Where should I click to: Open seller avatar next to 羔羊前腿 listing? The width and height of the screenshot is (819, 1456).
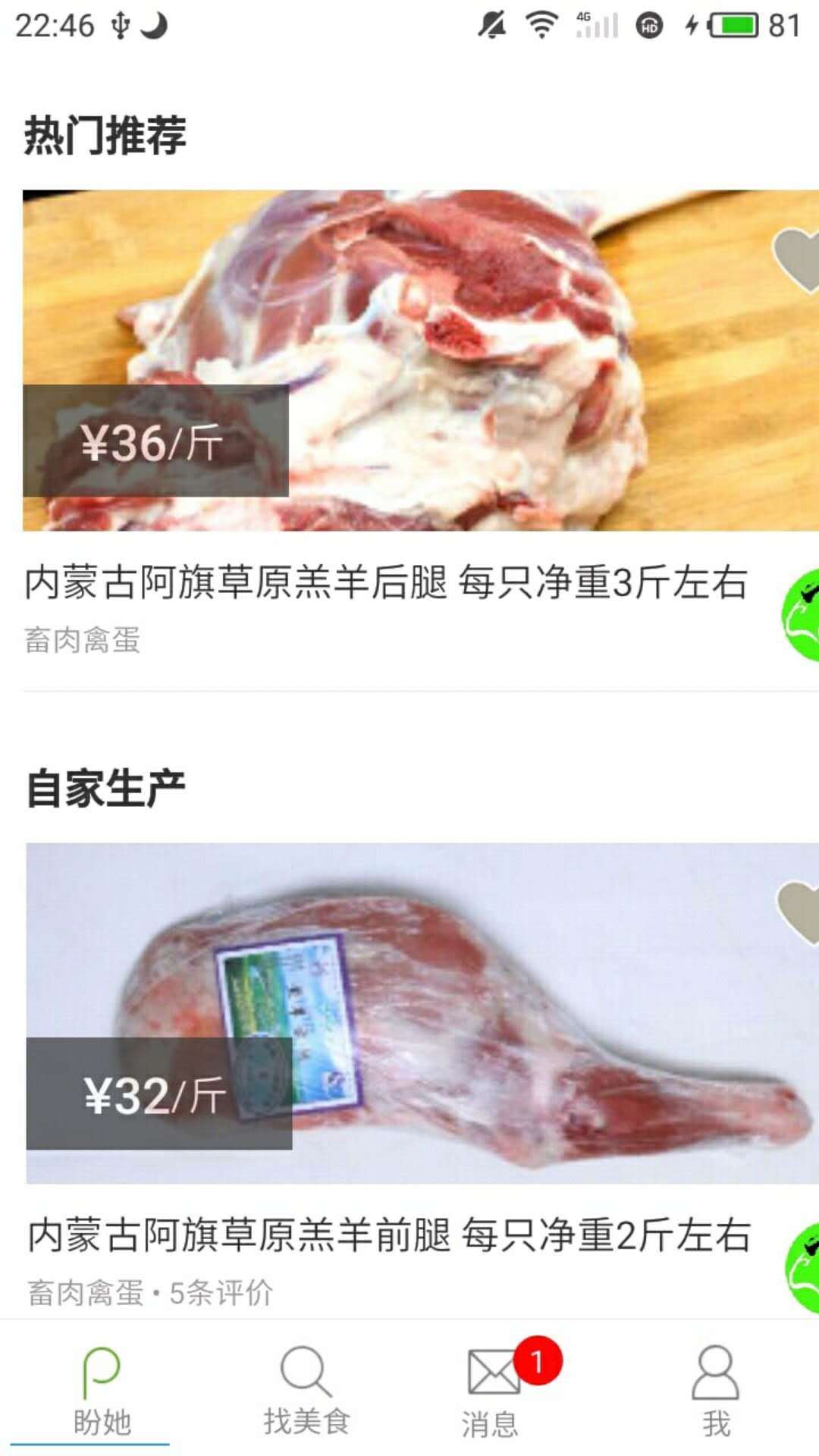802,1267
